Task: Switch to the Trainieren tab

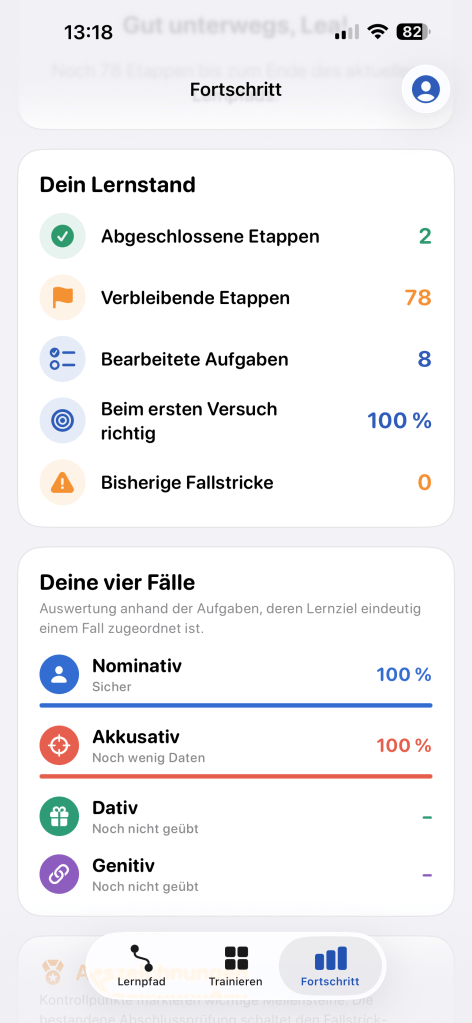Action: click(x=236, y=966)
